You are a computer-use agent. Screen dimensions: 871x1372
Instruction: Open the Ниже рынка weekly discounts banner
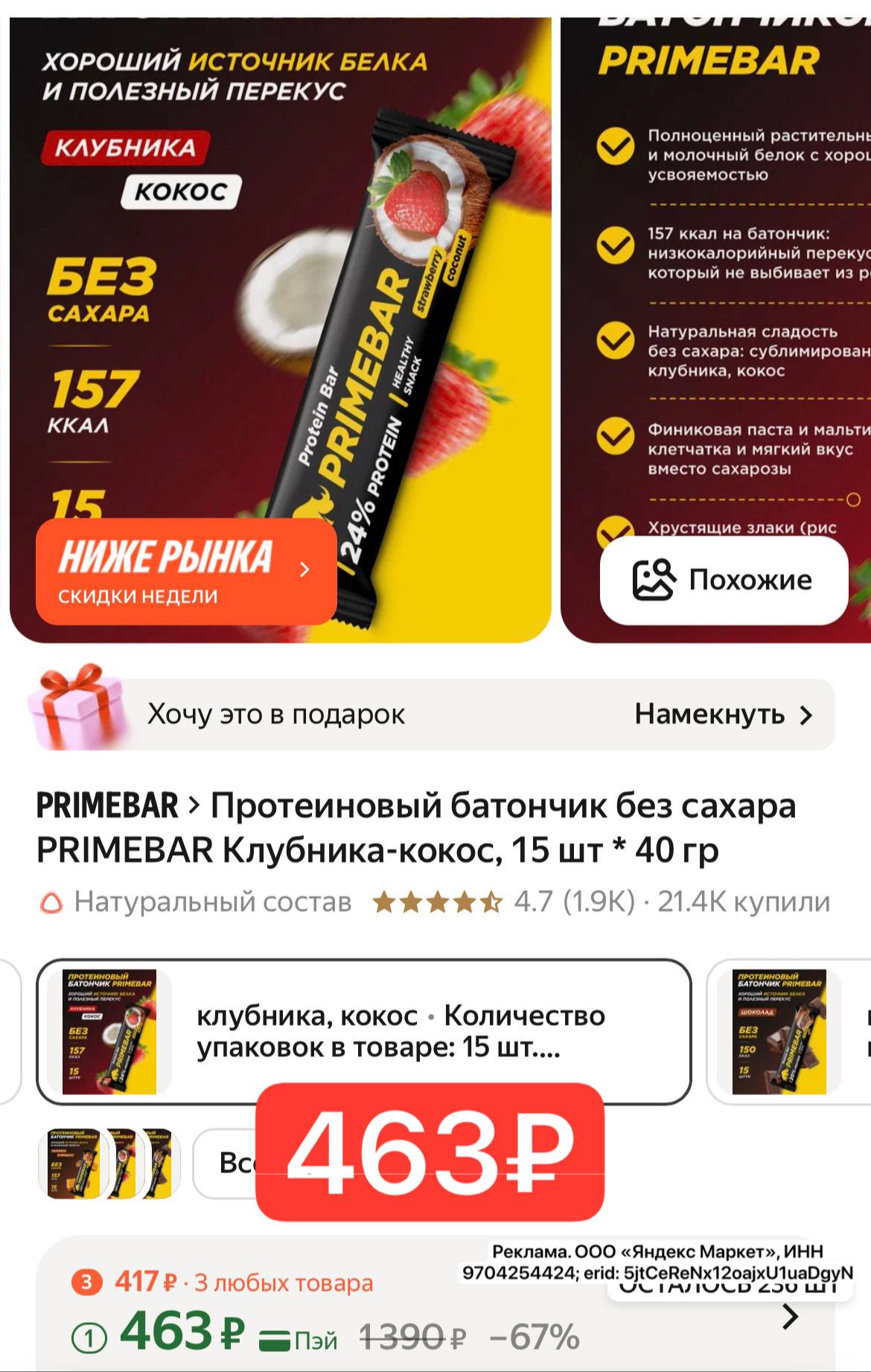(x=186, y=571)
